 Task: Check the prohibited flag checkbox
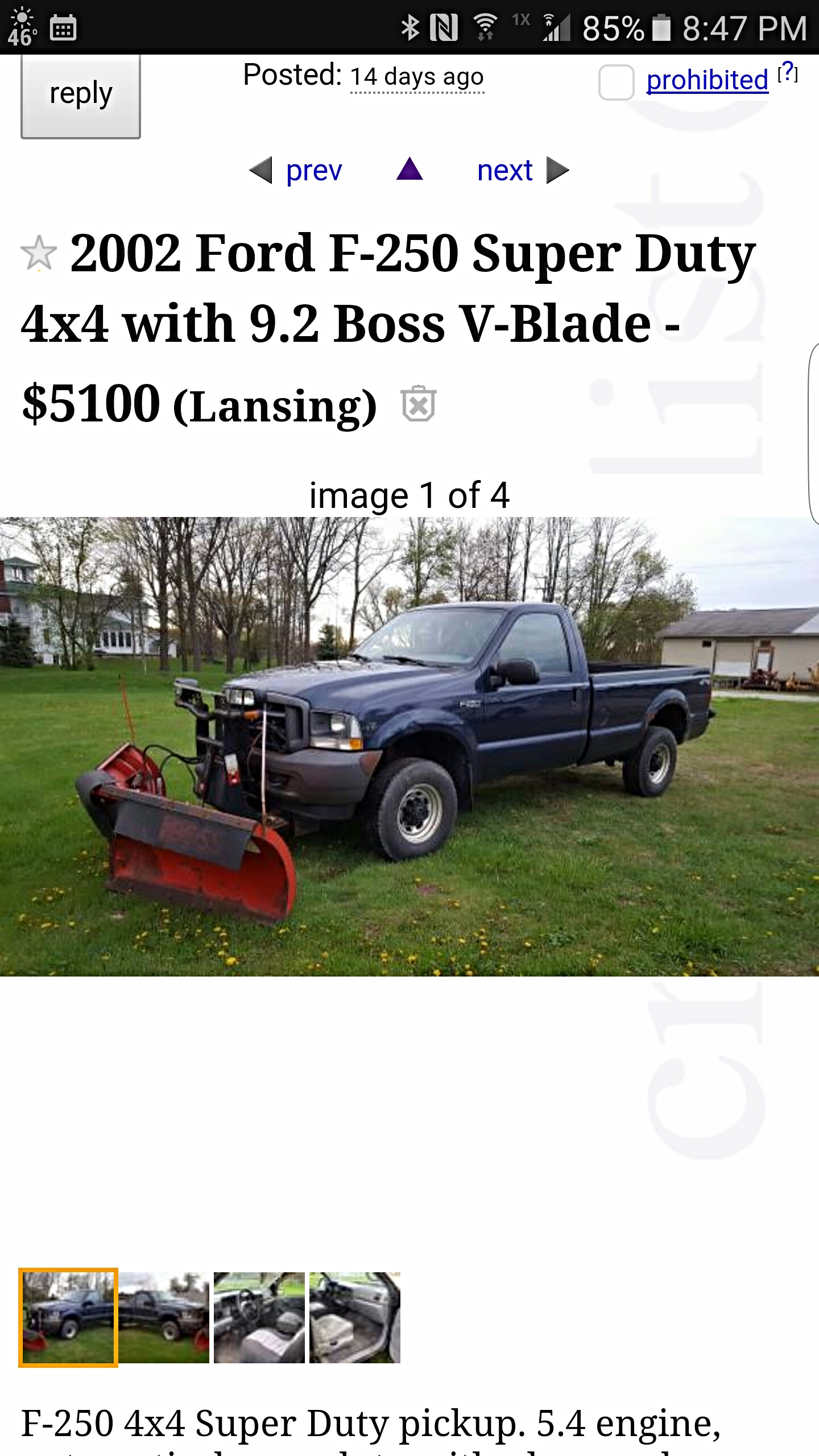[617, 82]
